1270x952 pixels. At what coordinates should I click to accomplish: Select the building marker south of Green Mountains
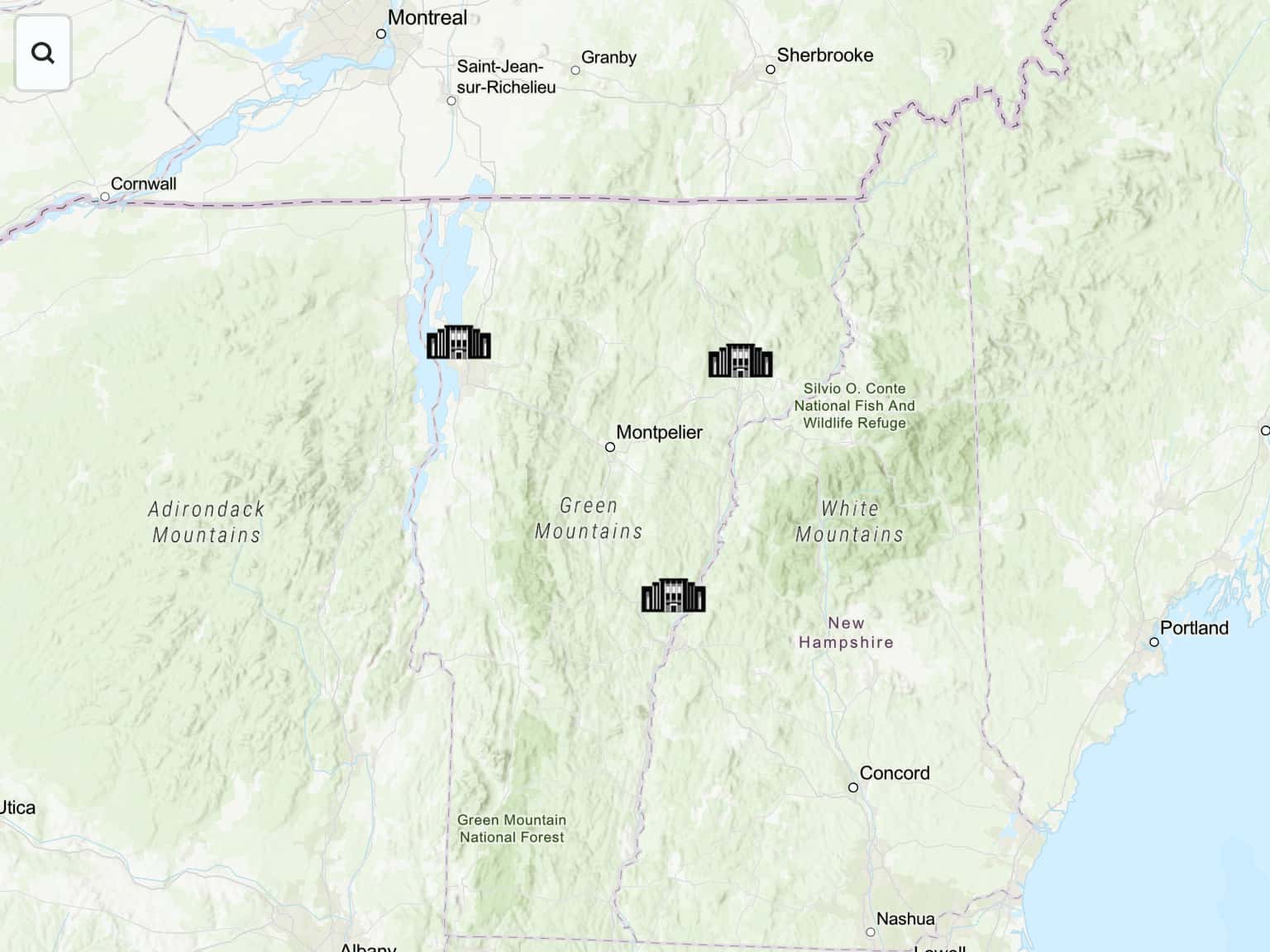[673, 596]
